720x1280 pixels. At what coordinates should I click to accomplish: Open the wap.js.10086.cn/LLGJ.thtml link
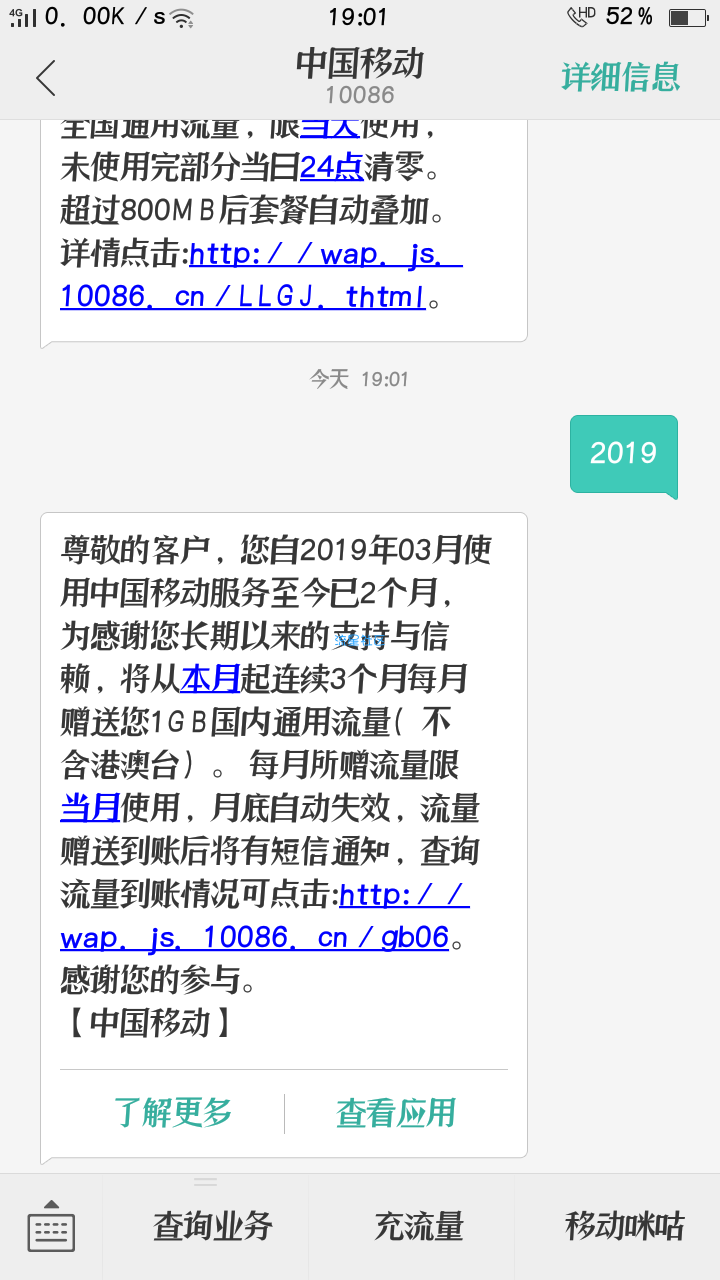point(261,275)
